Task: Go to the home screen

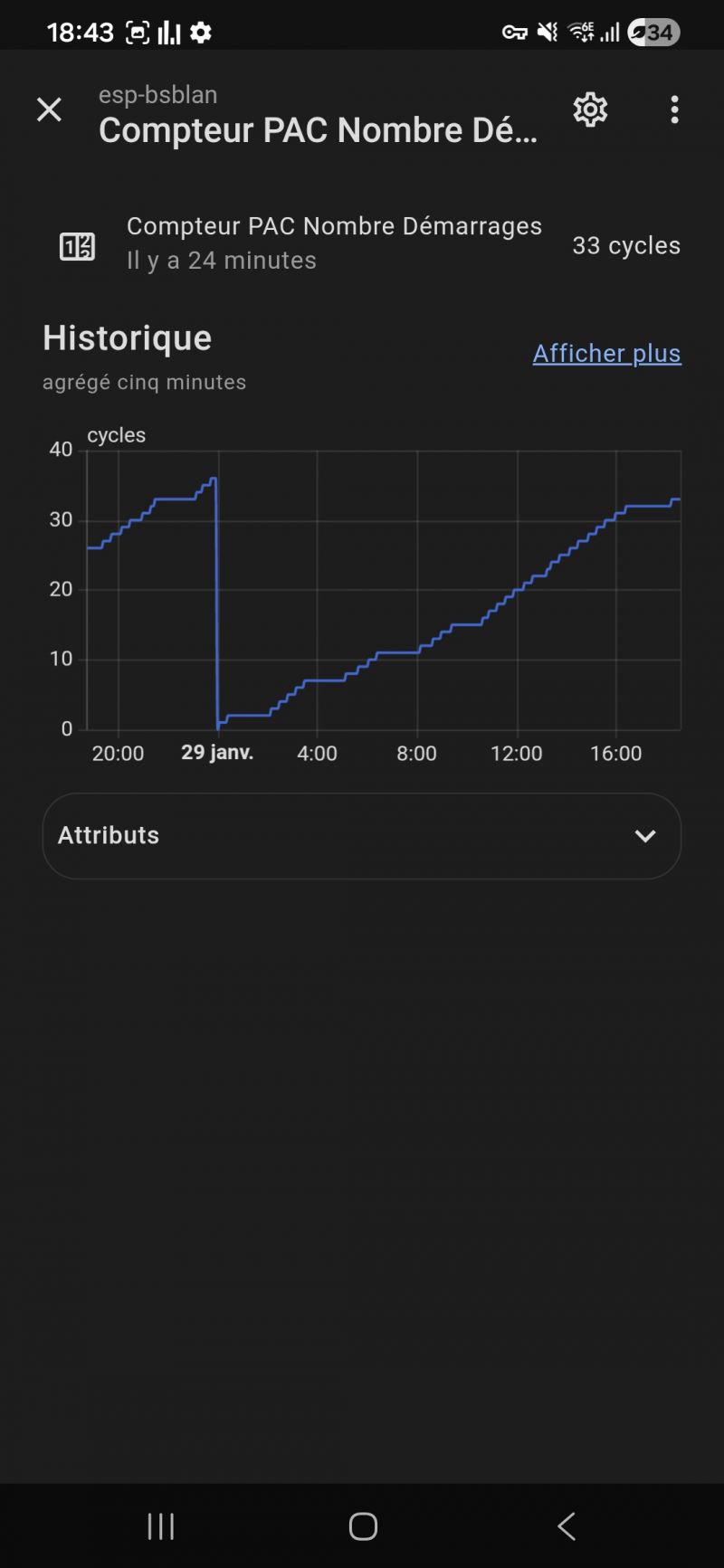Action: pyautogui.click(x=363, y=1526)
